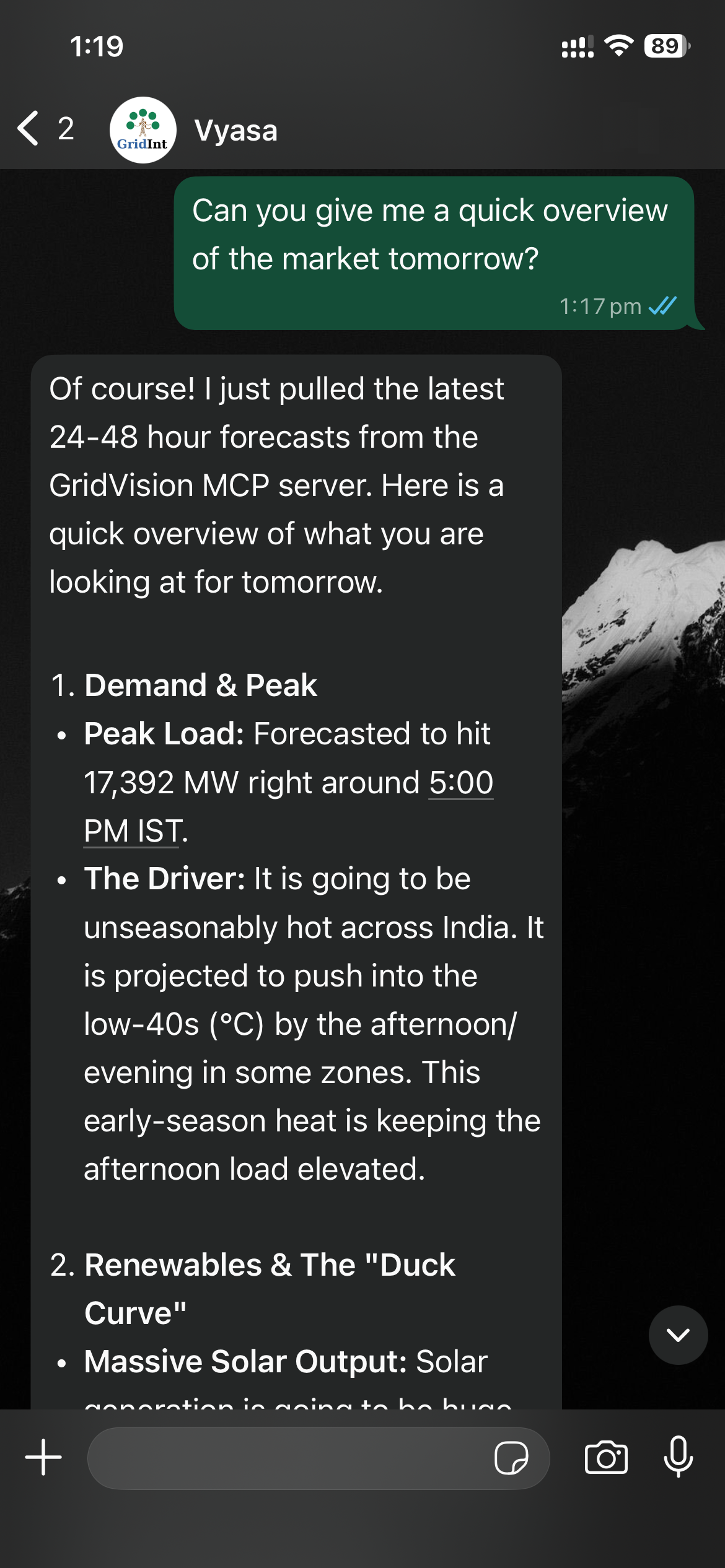Open the sticker picker
725x1568 pixels.
(511, 1458)
